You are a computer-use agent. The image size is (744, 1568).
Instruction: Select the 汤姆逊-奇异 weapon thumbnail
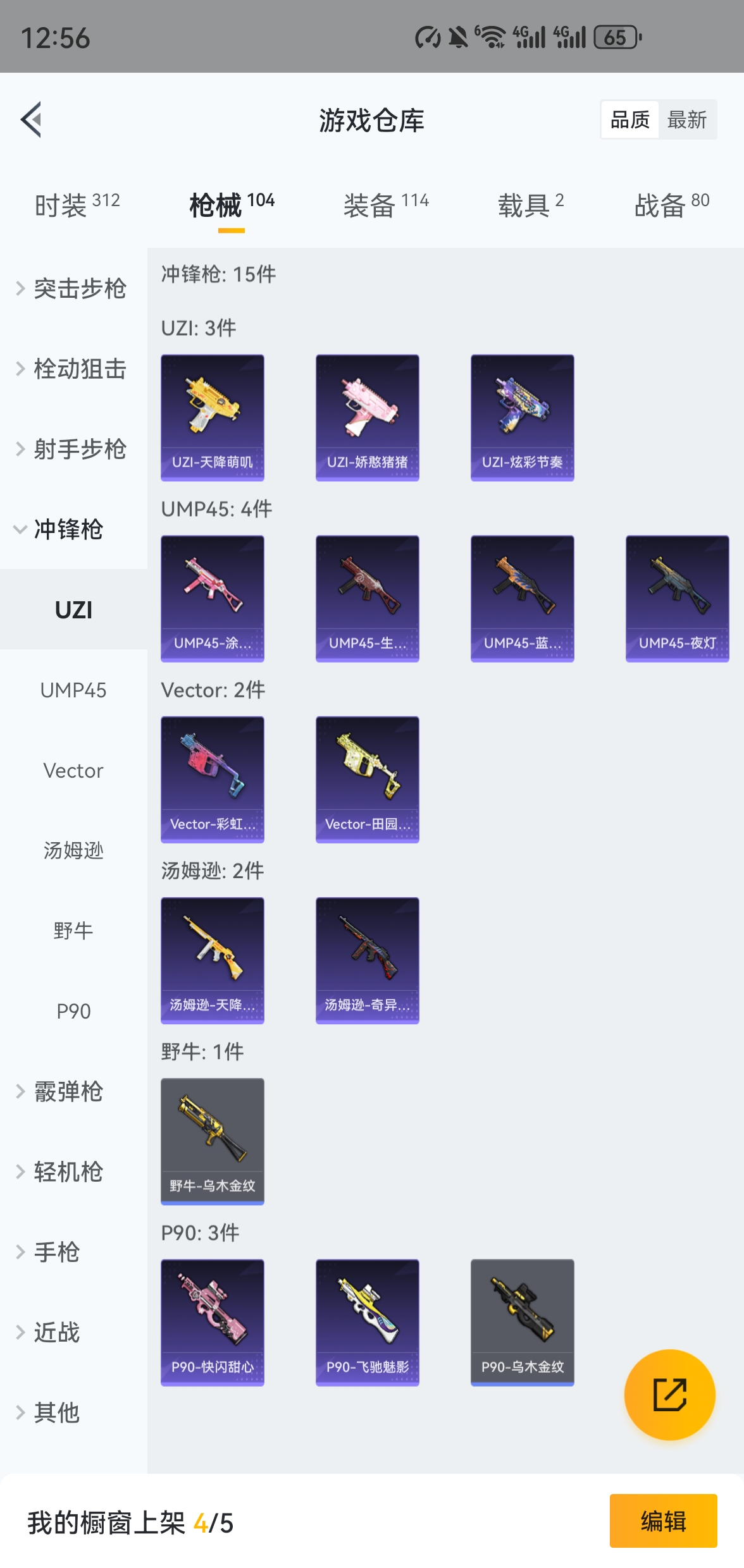click(x=367, y=959)
